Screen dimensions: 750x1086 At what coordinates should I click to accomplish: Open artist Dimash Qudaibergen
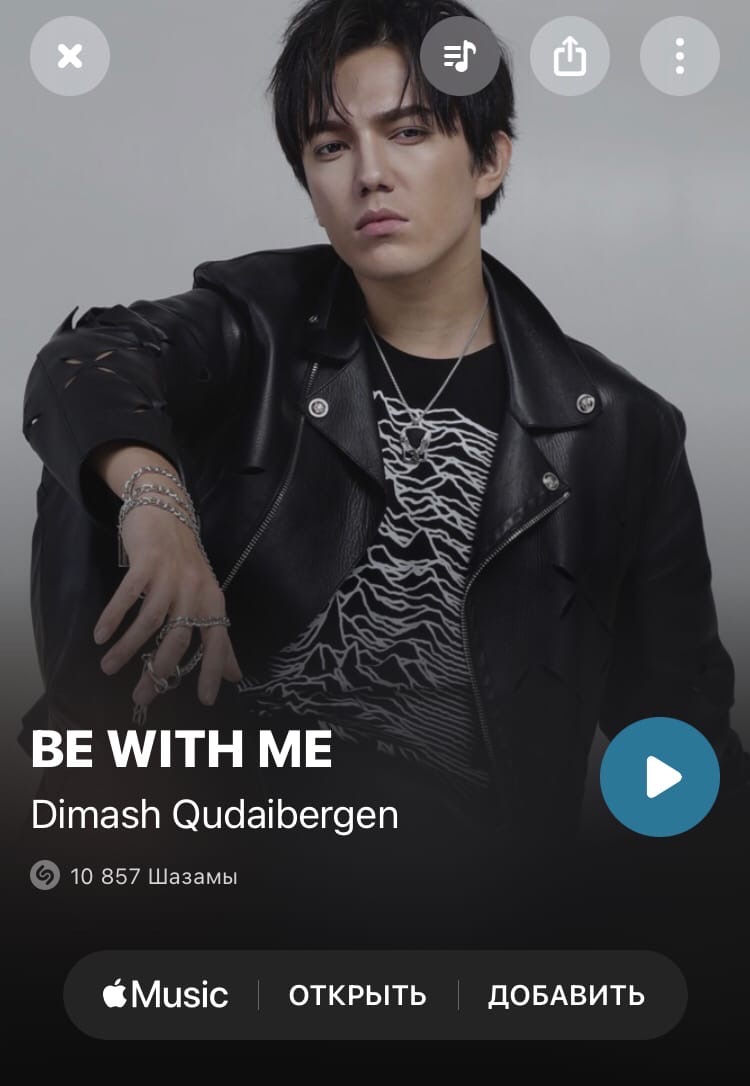coord(215,815)
